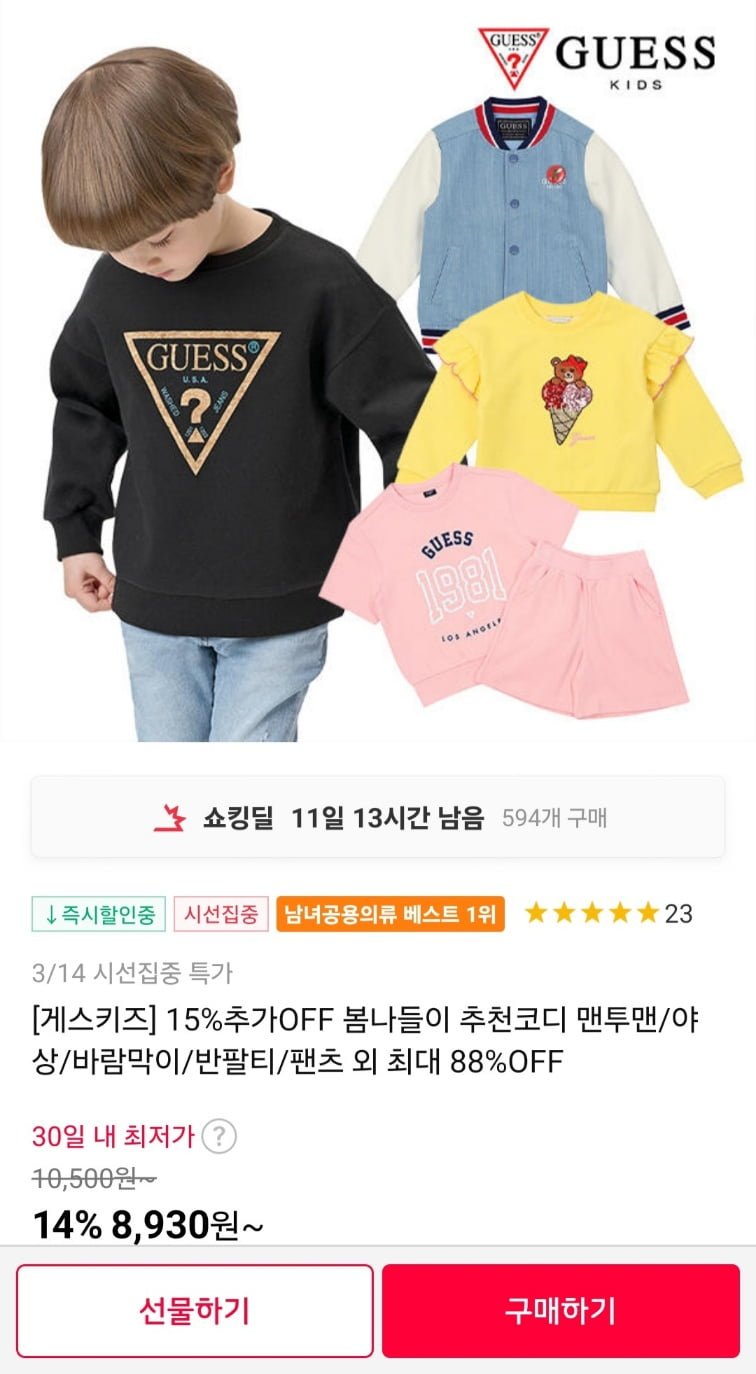Open the 30일 내 최저가 help icon
Screen dimensions: 756x1374
pyautogui.click(x=219, y=1137)
